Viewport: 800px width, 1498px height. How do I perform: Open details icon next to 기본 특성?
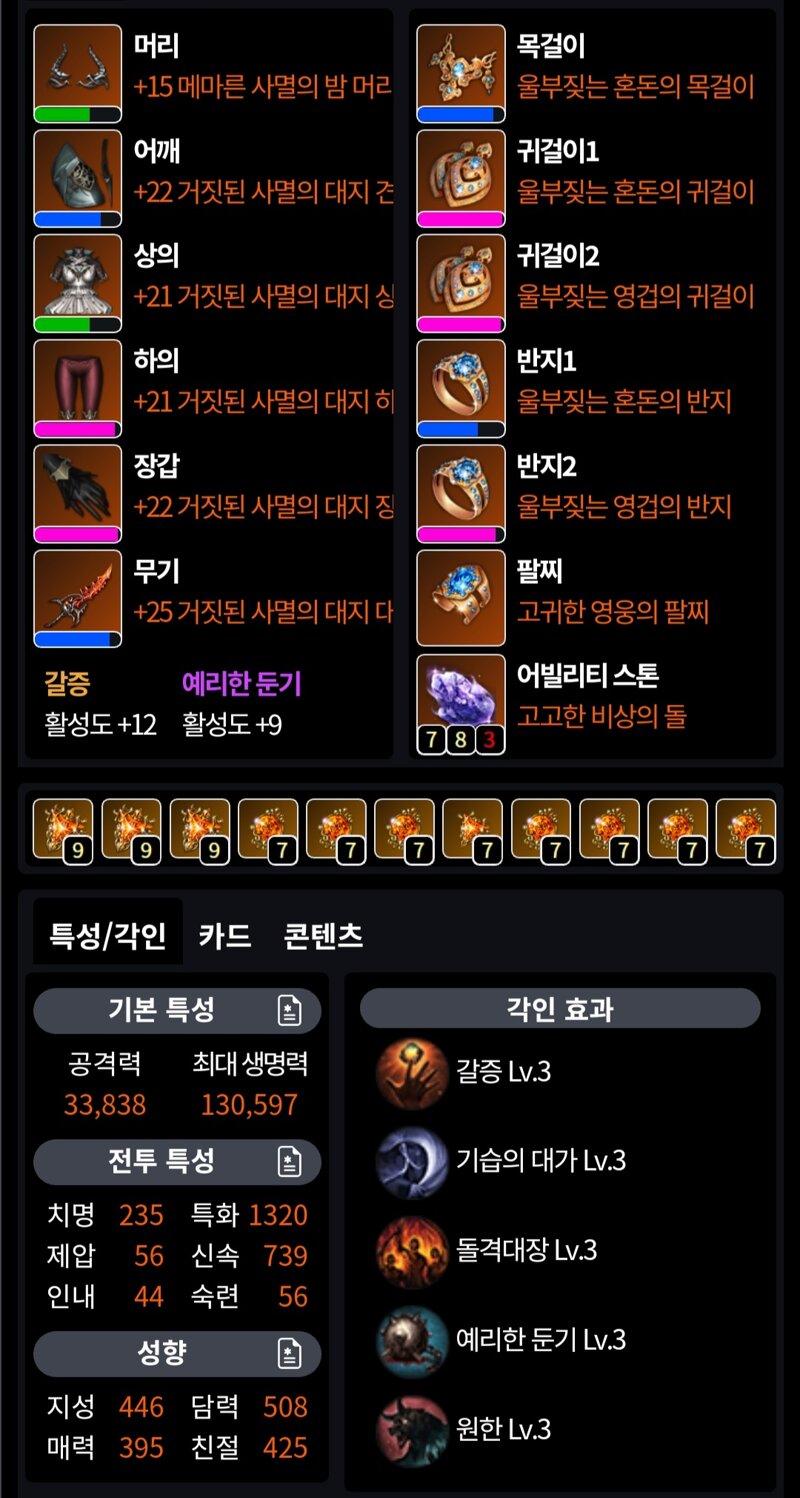click(289, 1011)
